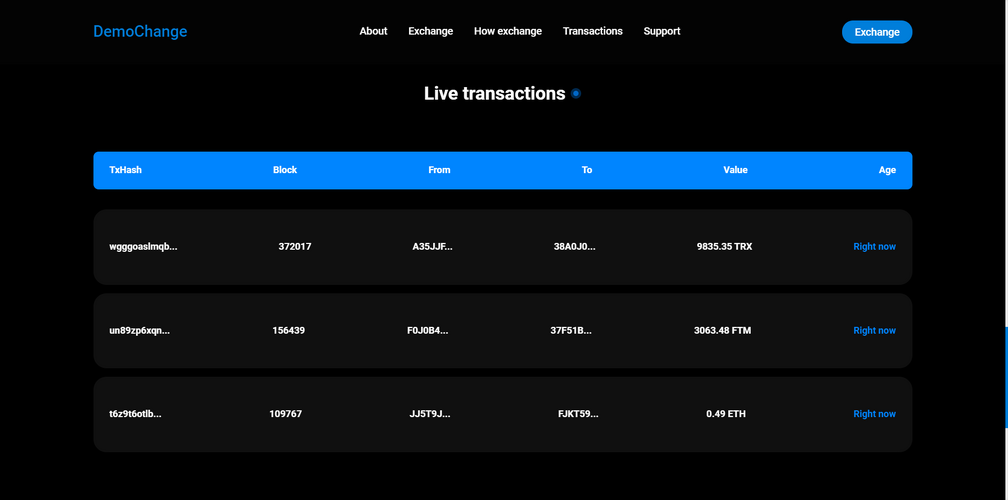Open transaction wgggoaslmqb with 9835.35 TRX
The width and height of the screenshot is (1008, 500).
coord(143,246)
